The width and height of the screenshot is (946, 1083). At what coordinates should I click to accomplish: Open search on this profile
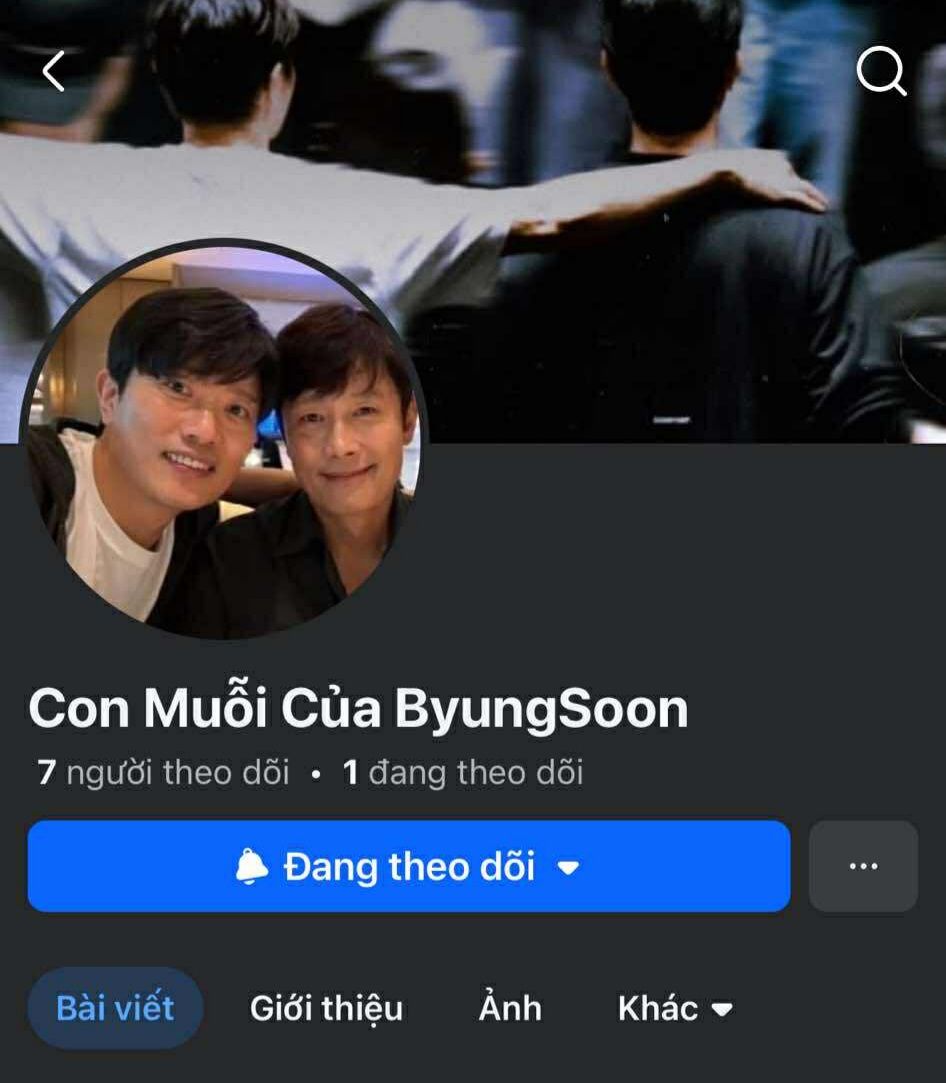881,71
